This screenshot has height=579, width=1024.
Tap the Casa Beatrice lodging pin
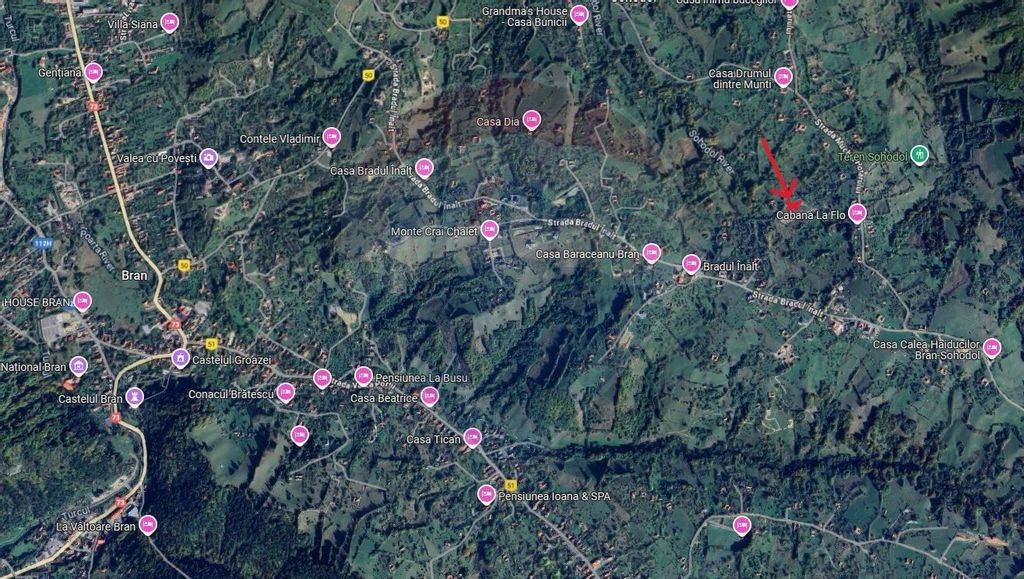click(x=429, y=397)
